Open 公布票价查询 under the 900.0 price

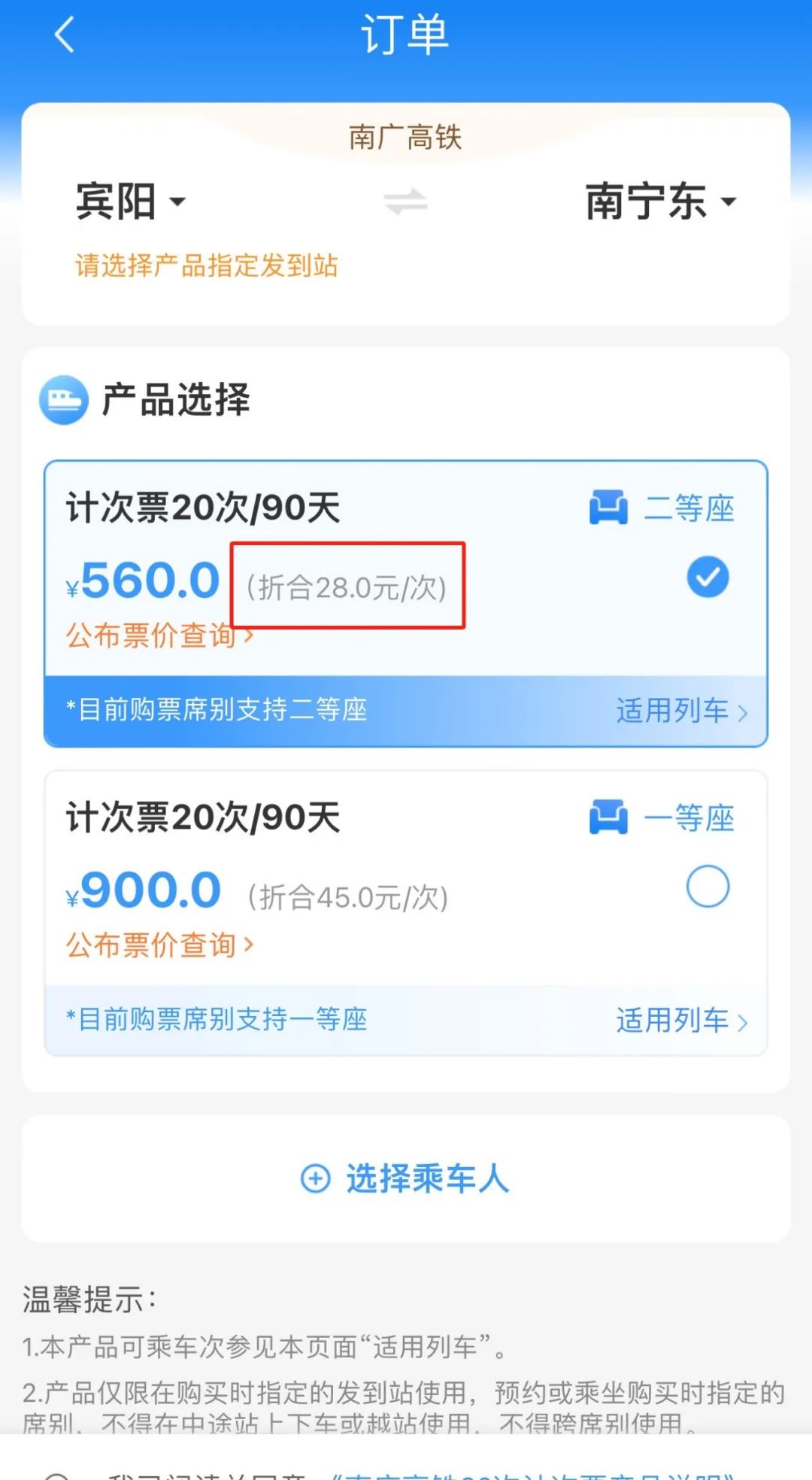[x=160, y=945]
